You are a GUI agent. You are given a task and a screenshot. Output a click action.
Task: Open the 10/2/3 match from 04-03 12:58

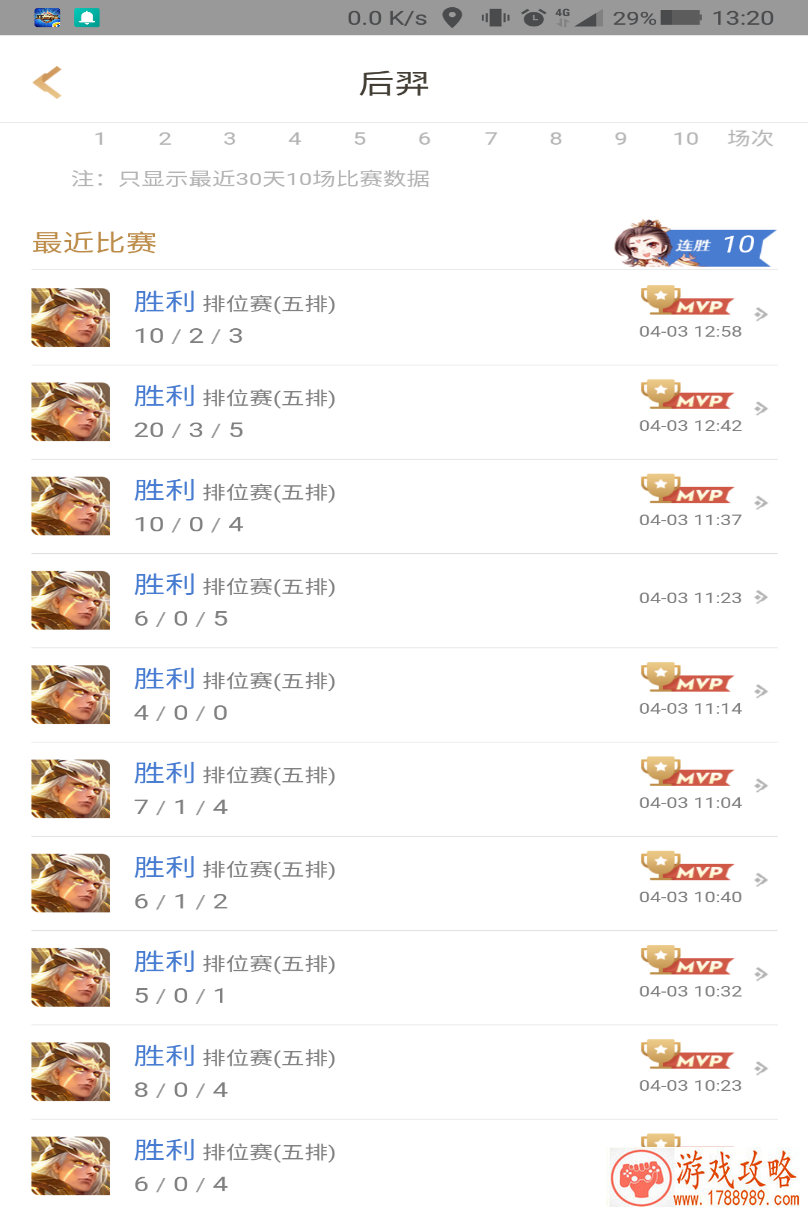coord(403,318)
